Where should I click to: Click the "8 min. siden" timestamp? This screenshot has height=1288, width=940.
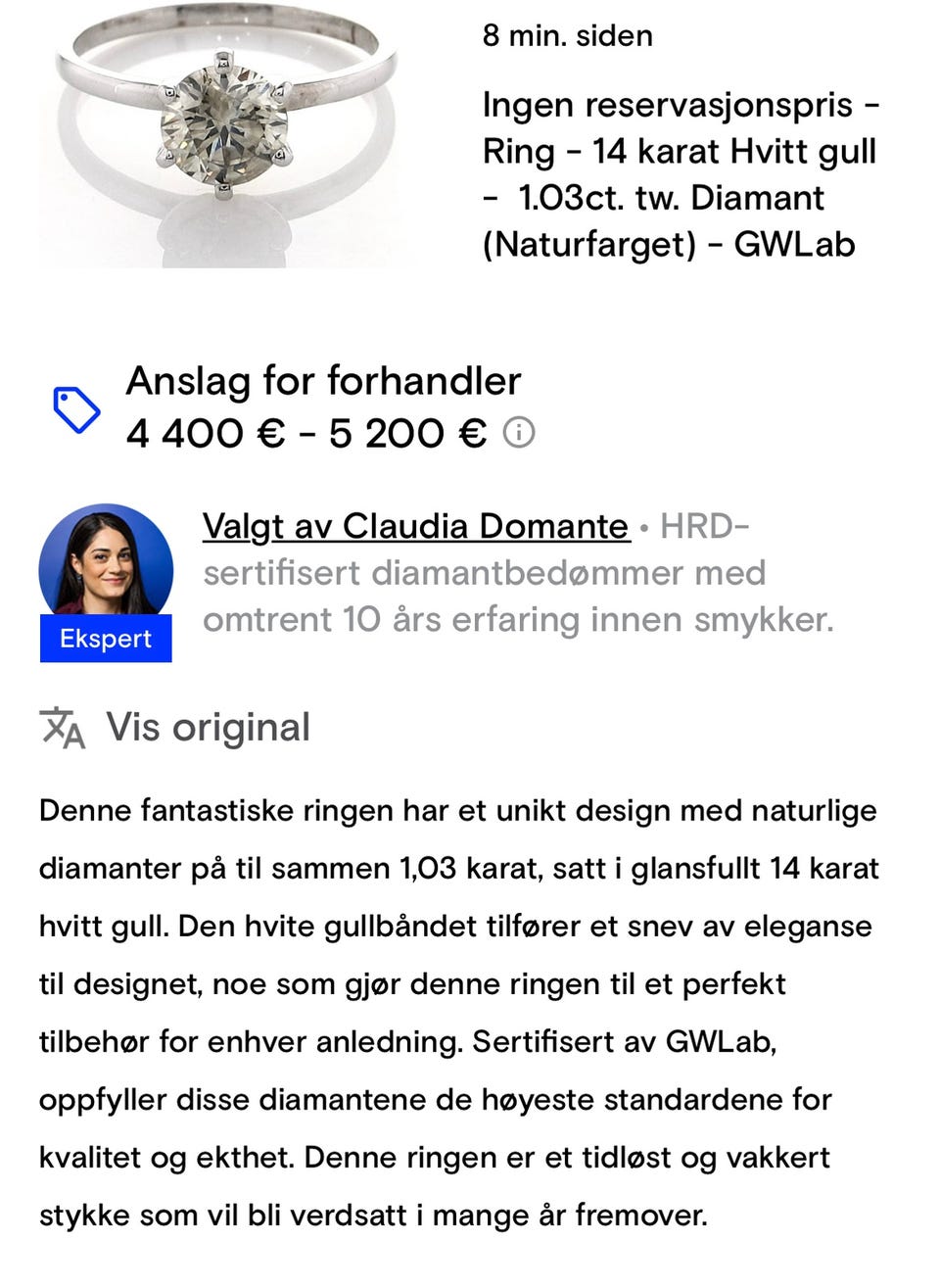(566, 36)
